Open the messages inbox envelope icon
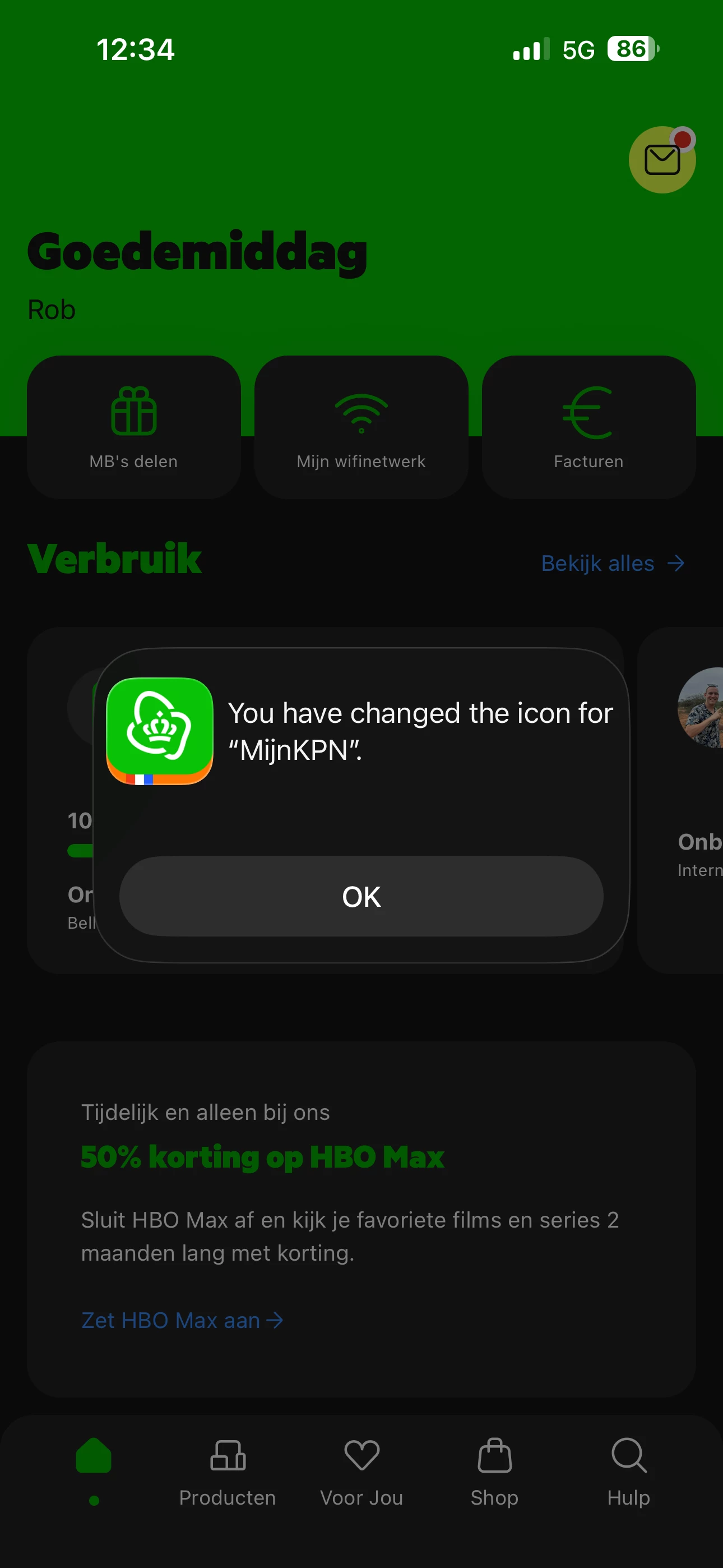Viewport: 723px width, 1568px height. tap(661, 160)
